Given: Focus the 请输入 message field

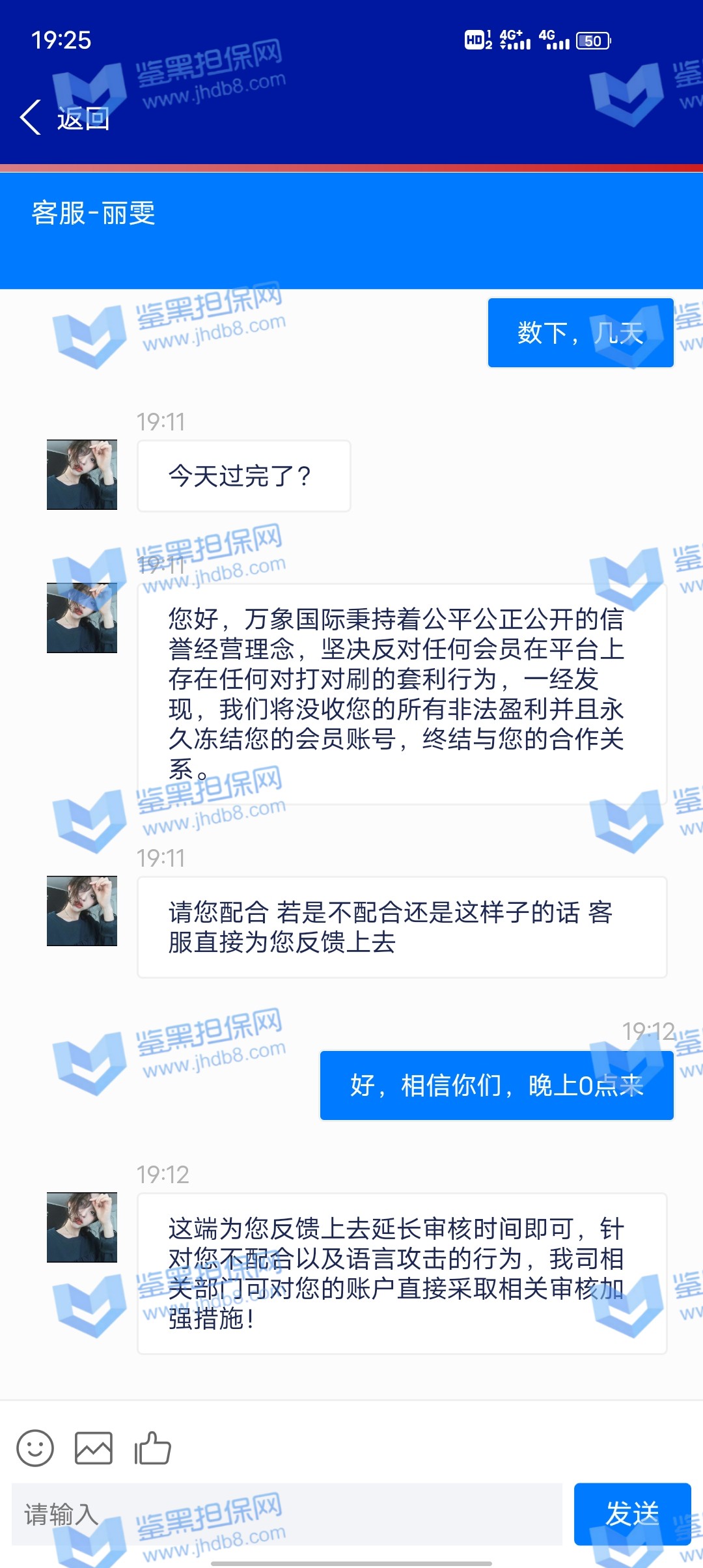Looking at the screenshot, I should tap(286, 1515).
